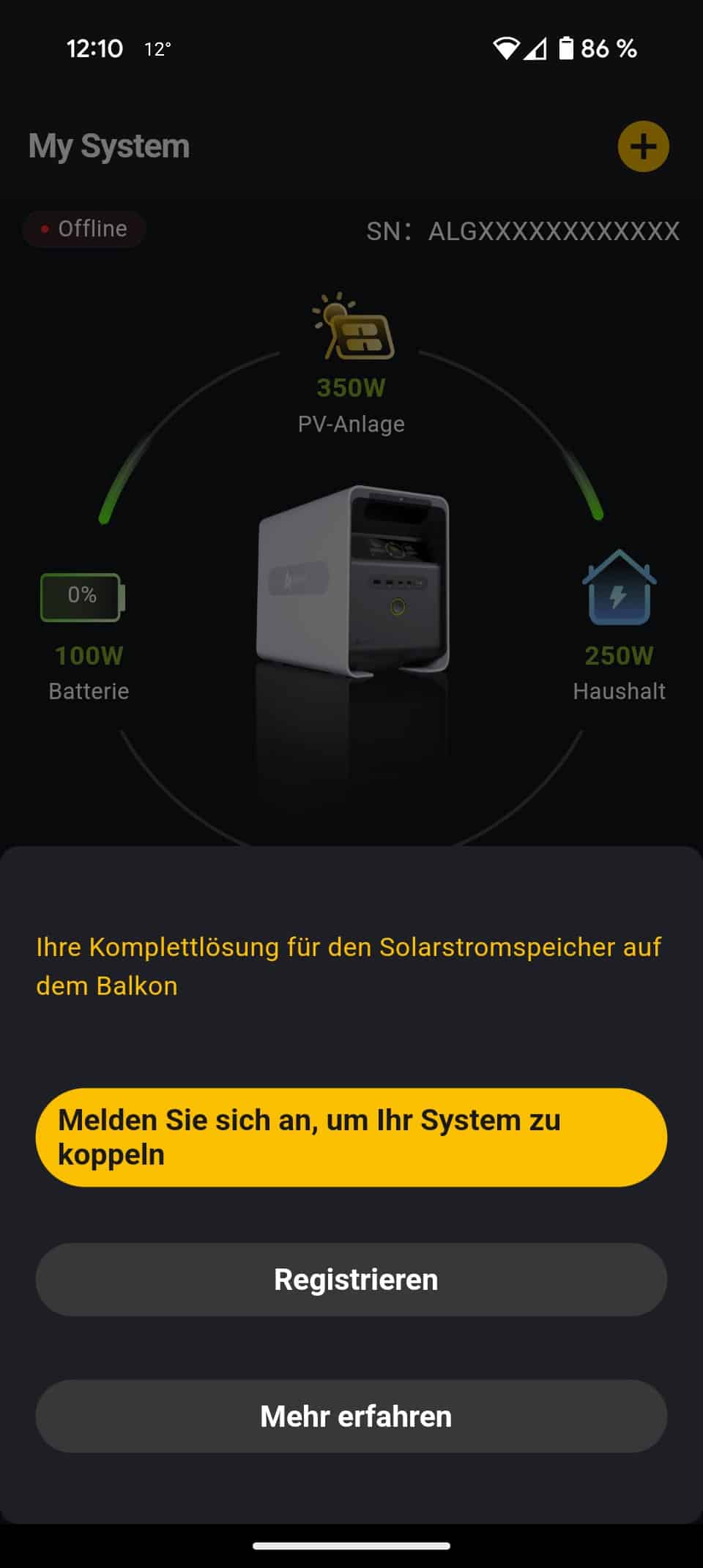The height and width of the screenshot is (1568, 703).
Task: Tap the Registrieren button
Action: [x=351, y=1279]
